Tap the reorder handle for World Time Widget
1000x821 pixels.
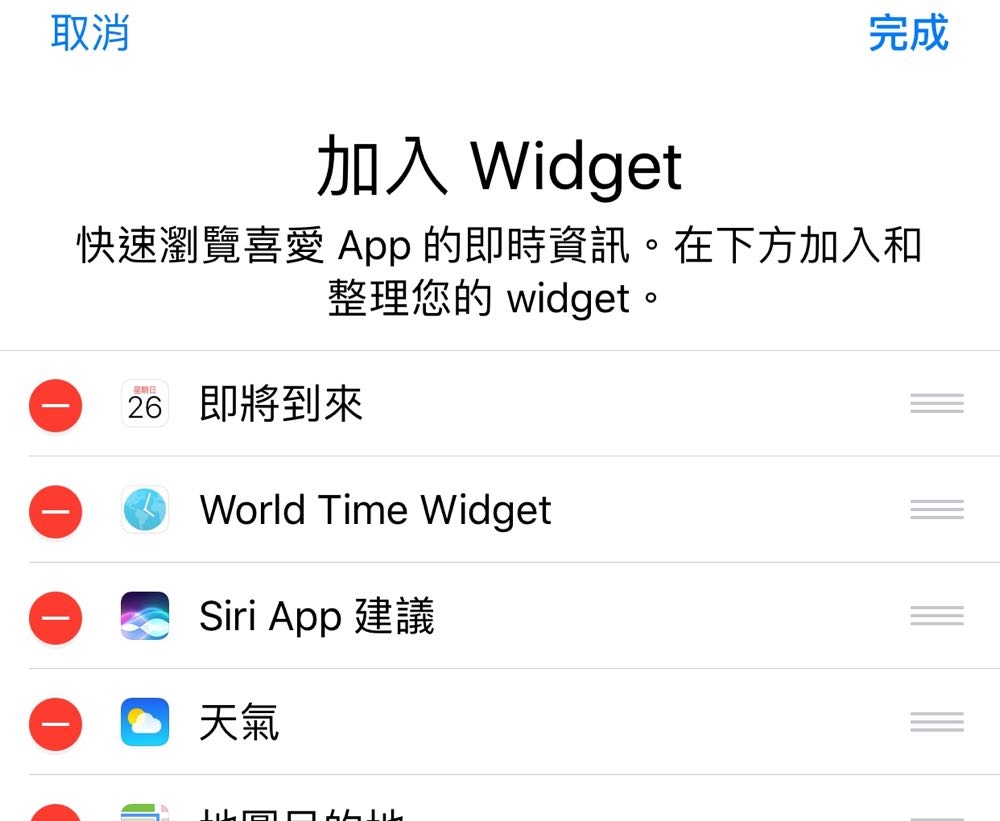(937, 510)
